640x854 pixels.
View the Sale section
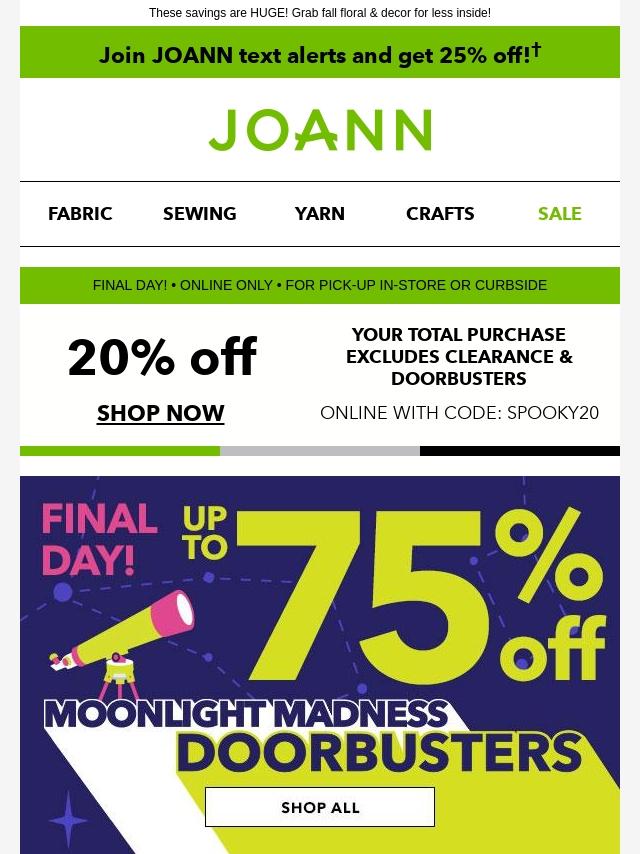(x=559, y=214)
